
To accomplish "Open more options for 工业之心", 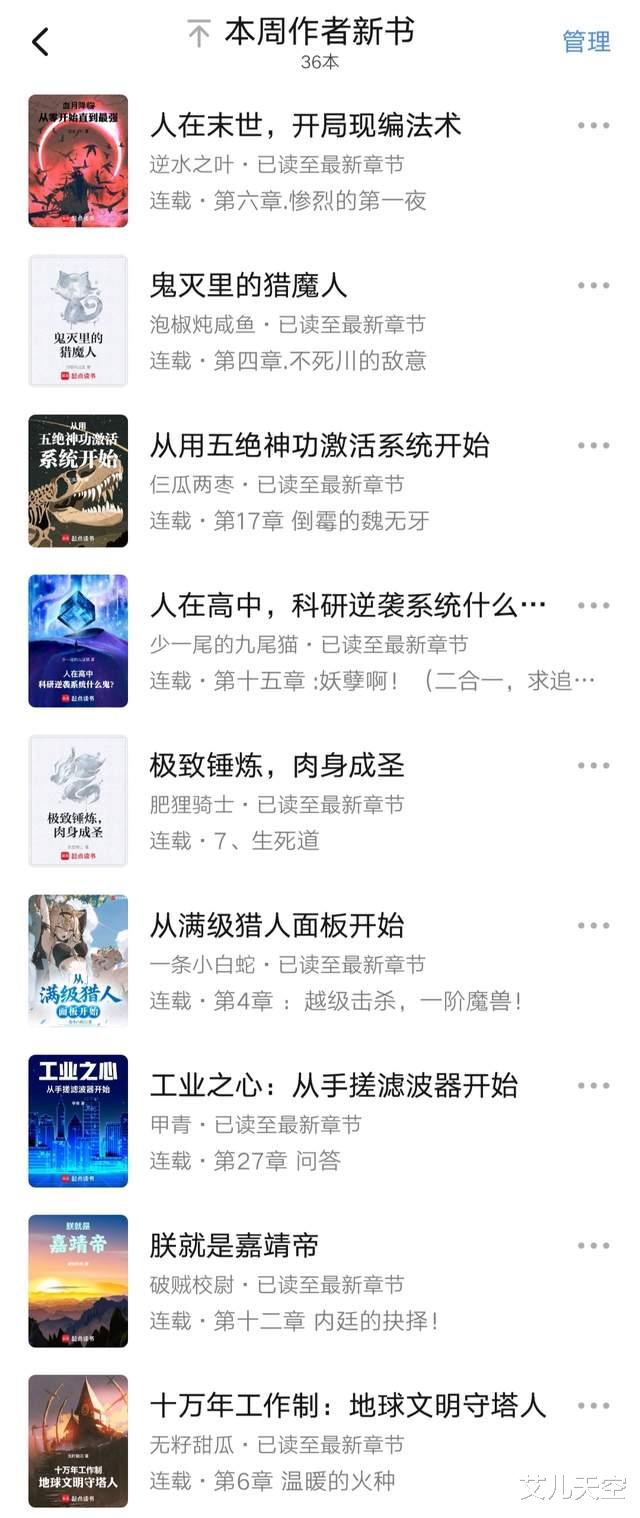I will click(593, 1086).
